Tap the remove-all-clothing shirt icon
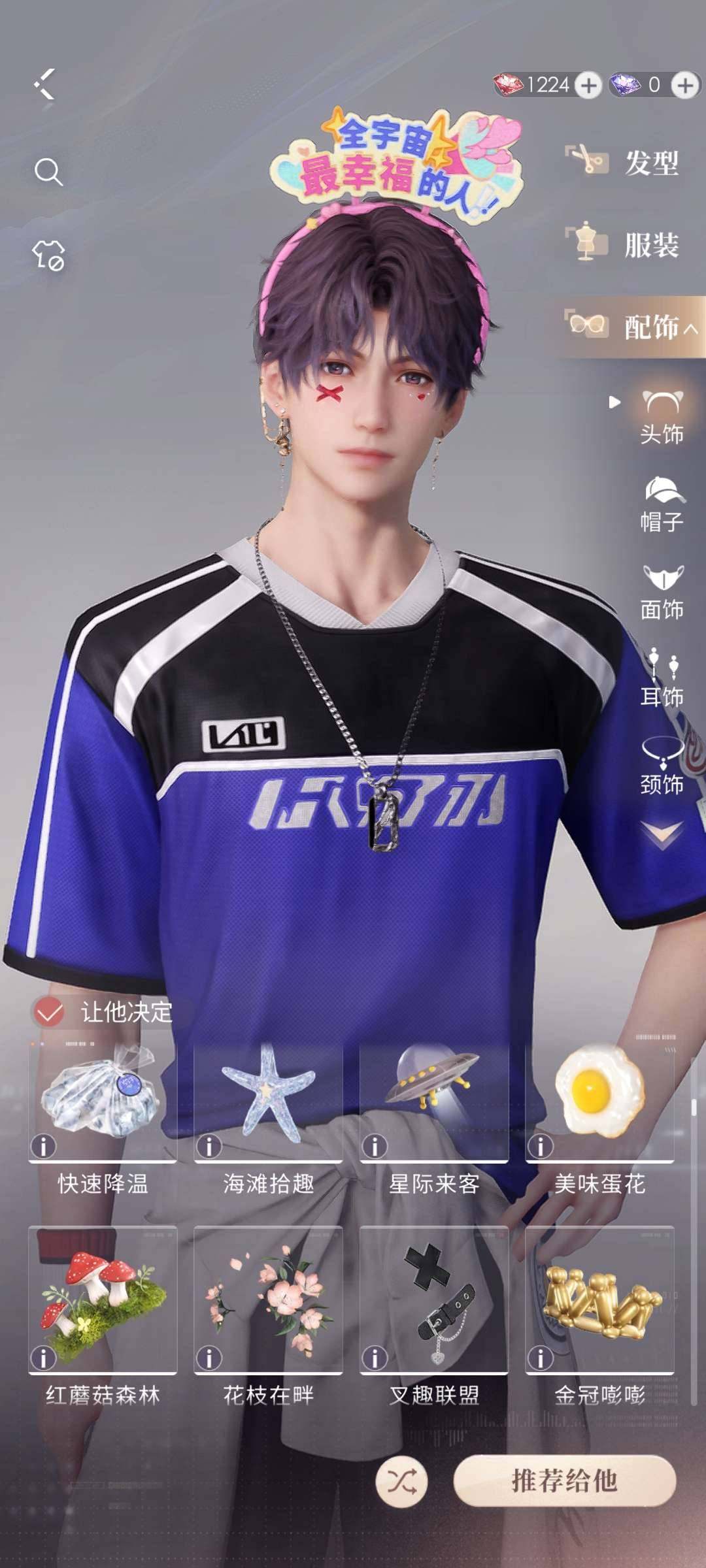 click(x=48, y=254)
